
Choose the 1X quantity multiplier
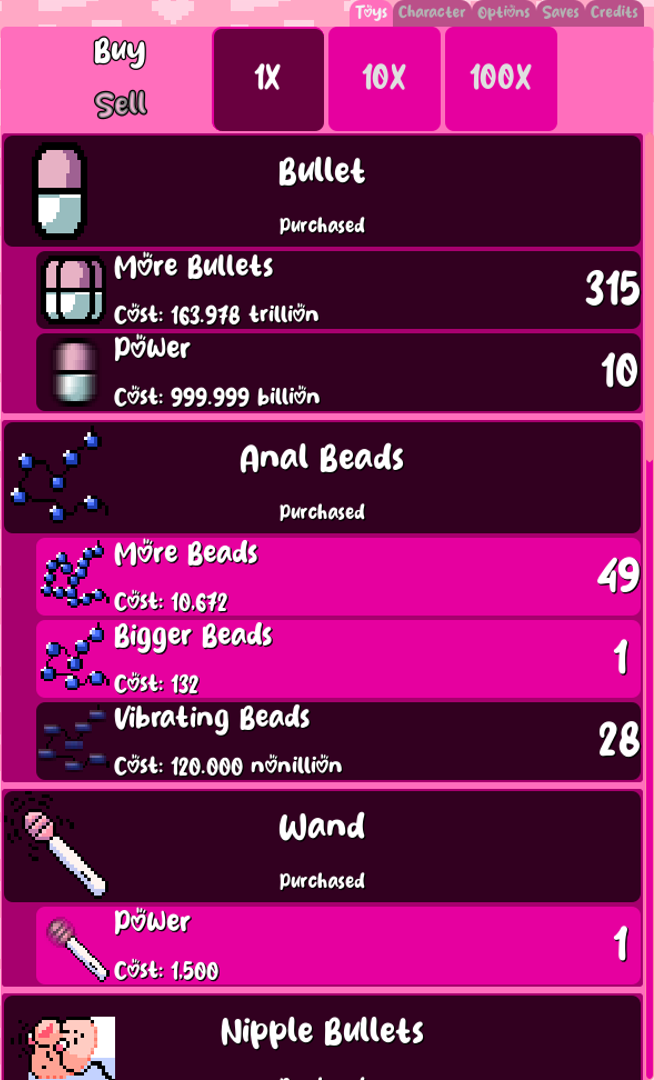[x=268, y=79]
